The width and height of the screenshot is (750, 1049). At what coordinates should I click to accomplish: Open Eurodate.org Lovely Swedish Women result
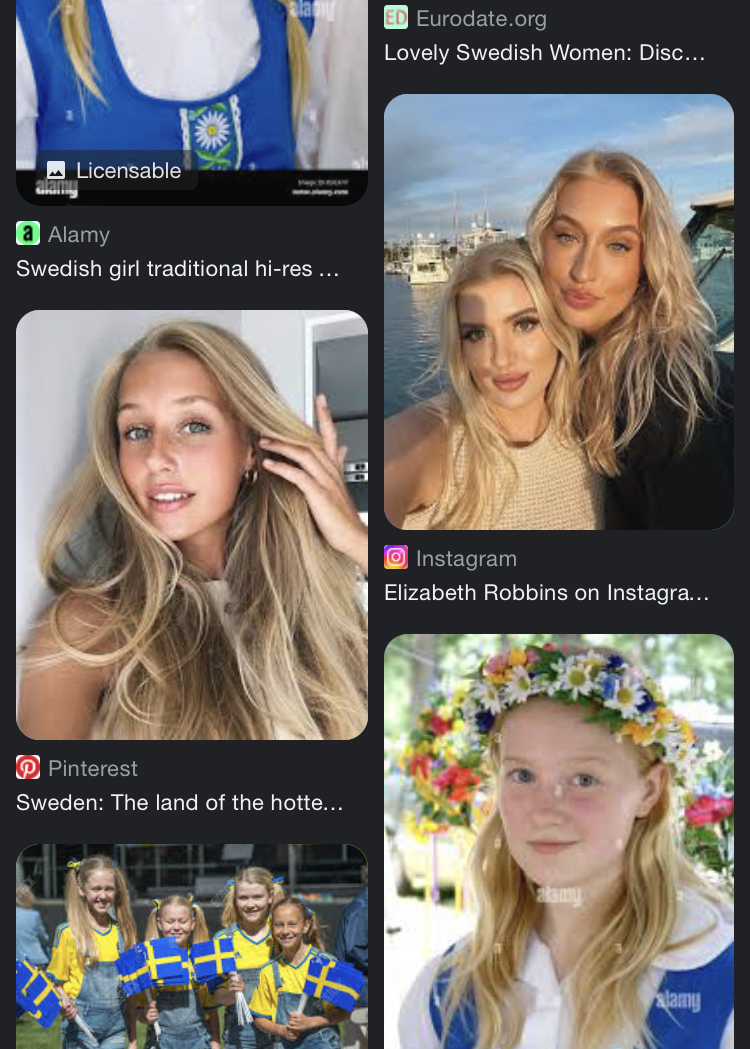click(545, 53)
